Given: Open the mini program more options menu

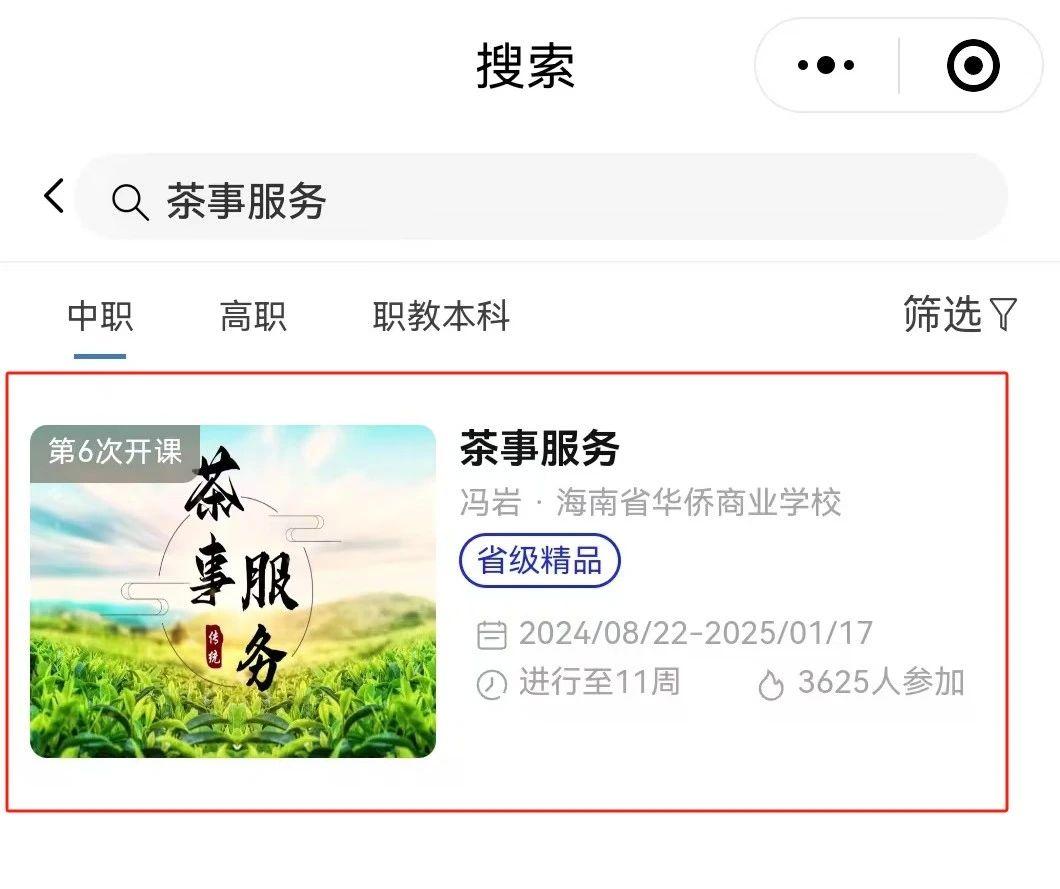Looking at the screenshot, I should 826,66.
